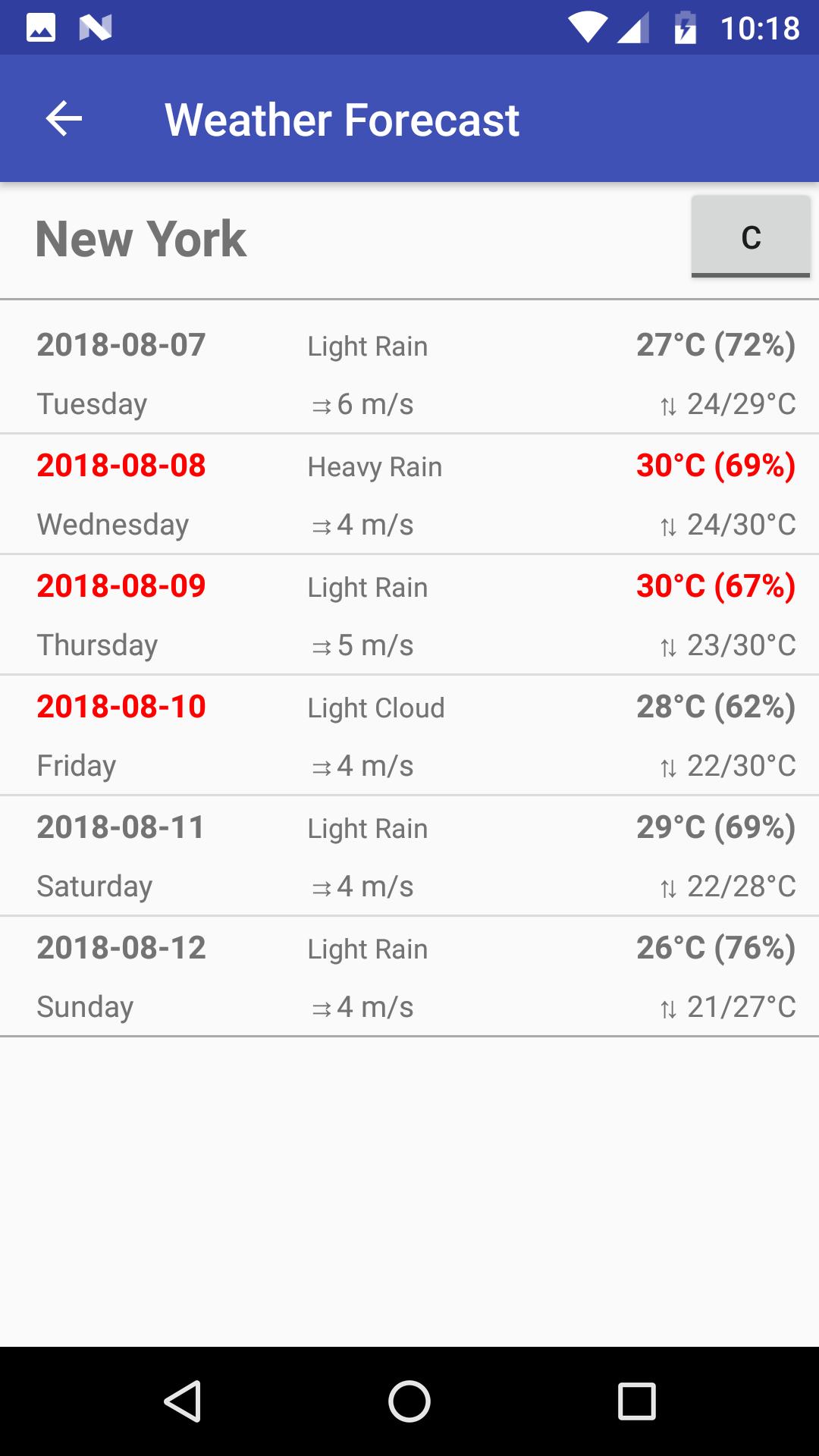This screenshot has width=819, height=1456.
Task: View the 2018-08-10 Friday forecast
Action: (x=409, y=736)
